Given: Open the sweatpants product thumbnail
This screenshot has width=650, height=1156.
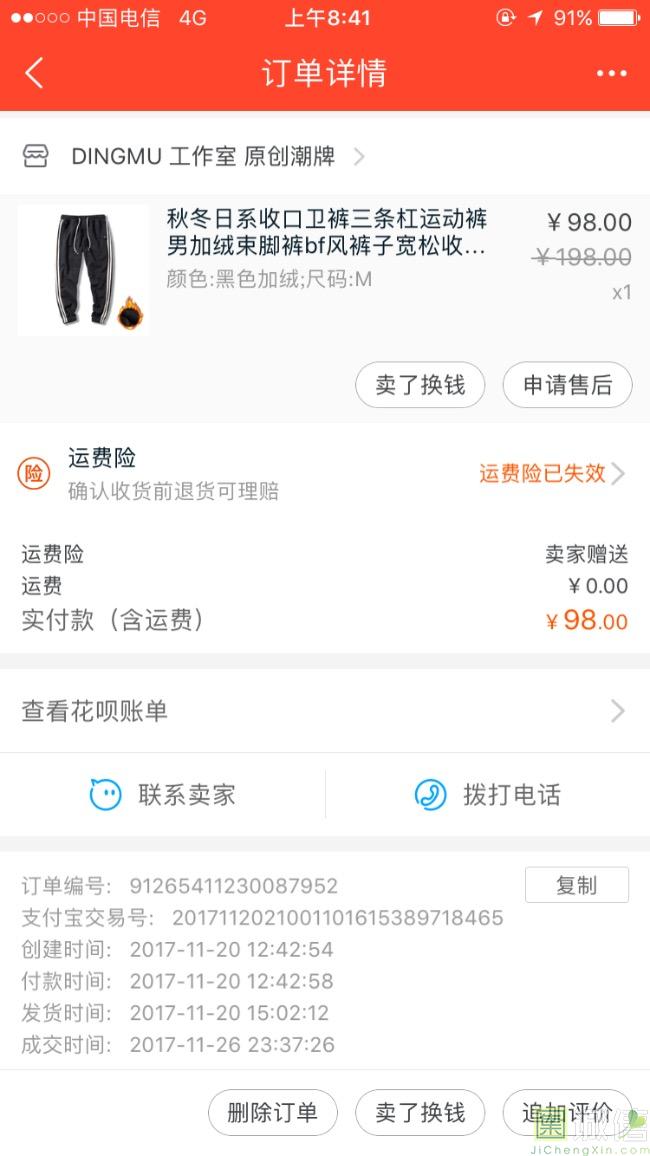Looking at the screenshot, I should tap(83, 270).
